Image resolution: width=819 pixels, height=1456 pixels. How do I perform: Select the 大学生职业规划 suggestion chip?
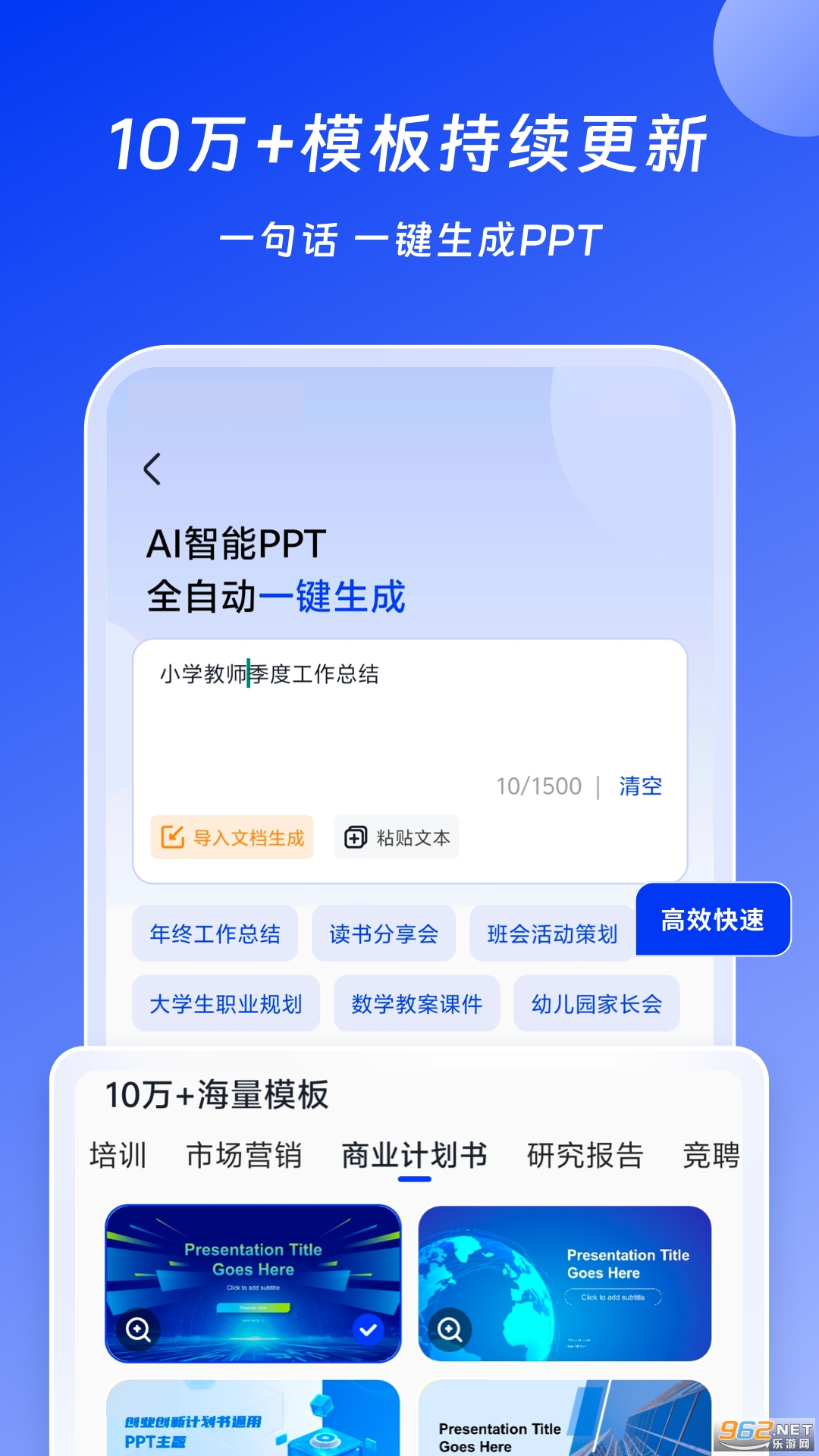pos(225,1003)
